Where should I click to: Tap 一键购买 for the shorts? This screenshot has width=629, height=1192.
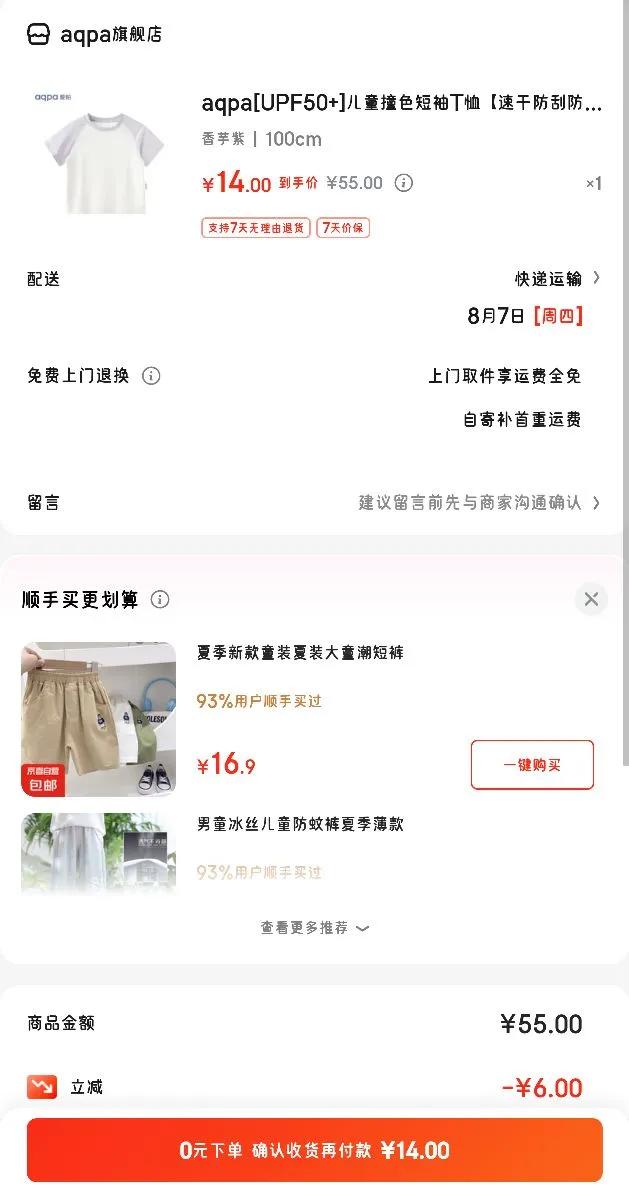click(532, 765)
